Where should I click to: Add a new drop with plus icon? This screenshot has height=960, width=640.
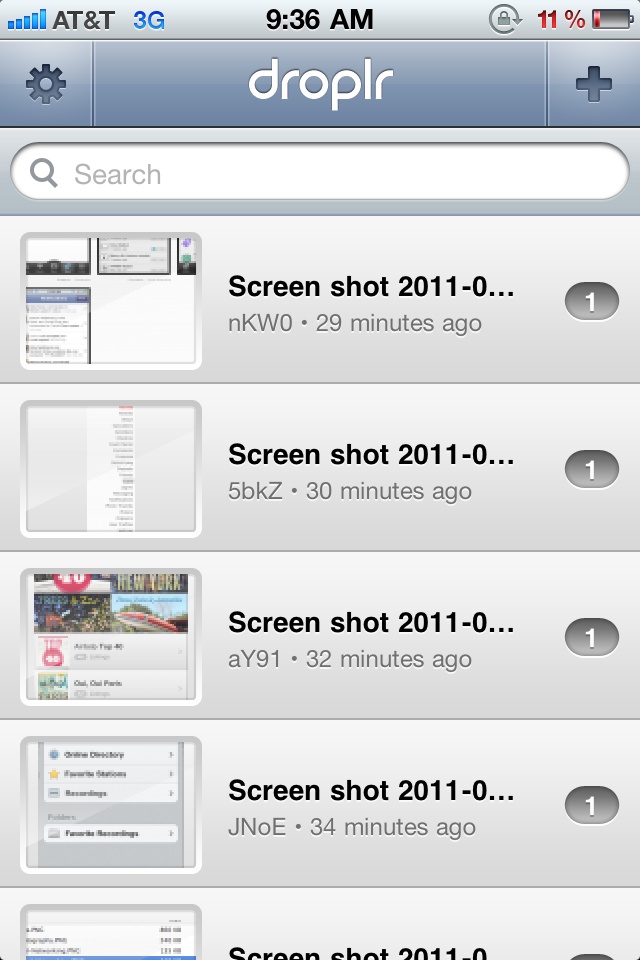point(593,85)
